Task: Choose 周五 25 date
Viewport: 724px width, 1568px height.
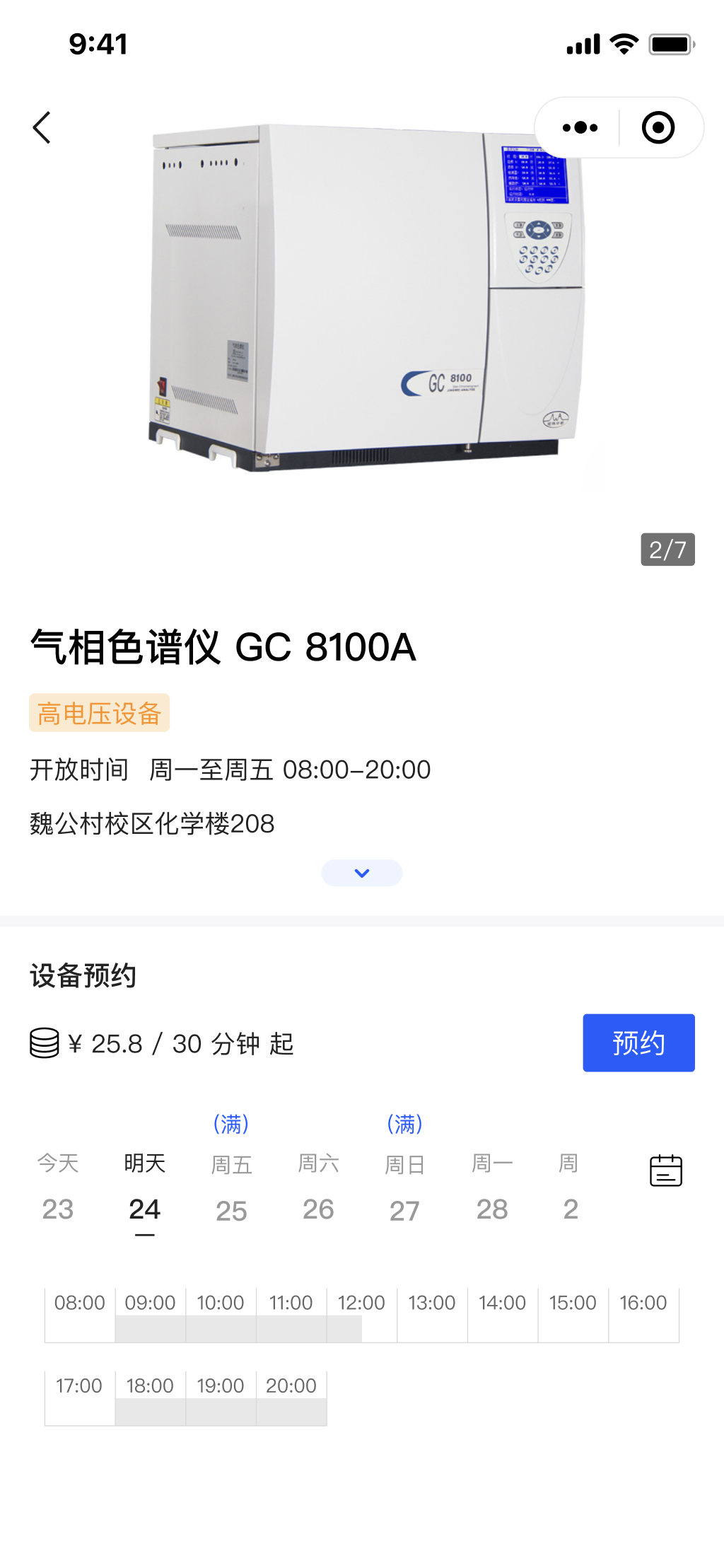Action: pos(231,1188)
